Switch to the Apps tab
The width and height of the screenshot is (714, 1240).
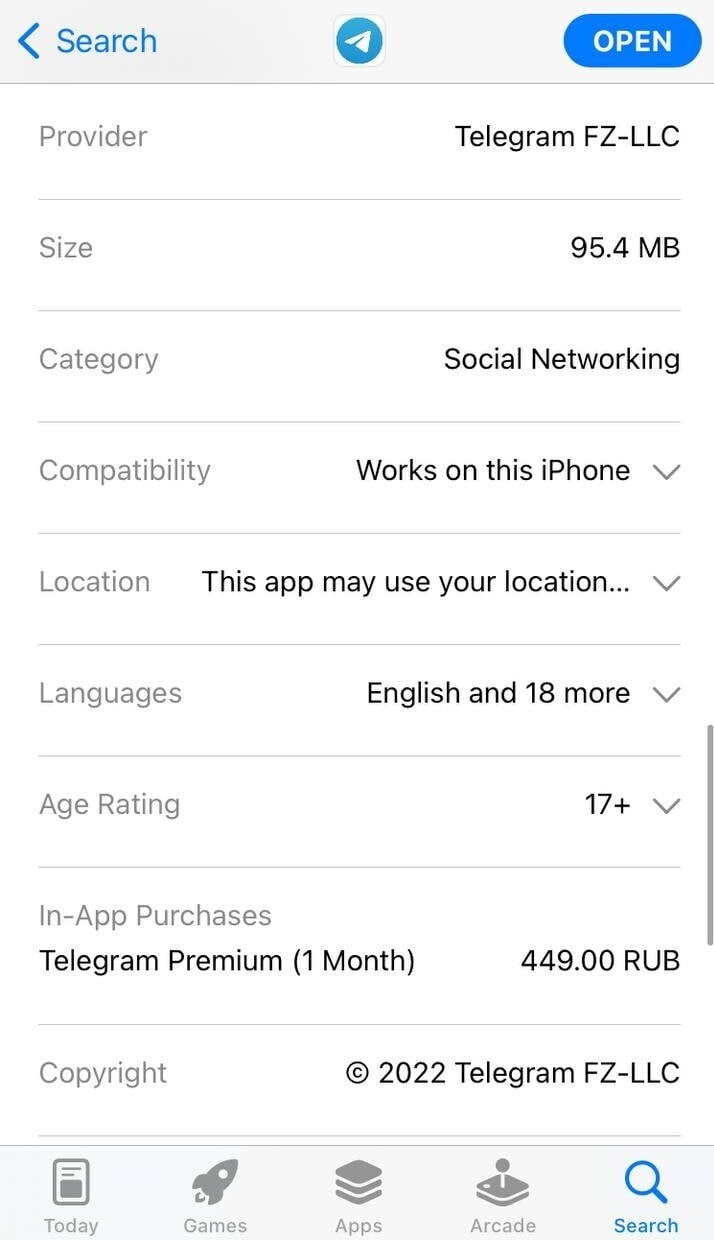pos(358,1196)
